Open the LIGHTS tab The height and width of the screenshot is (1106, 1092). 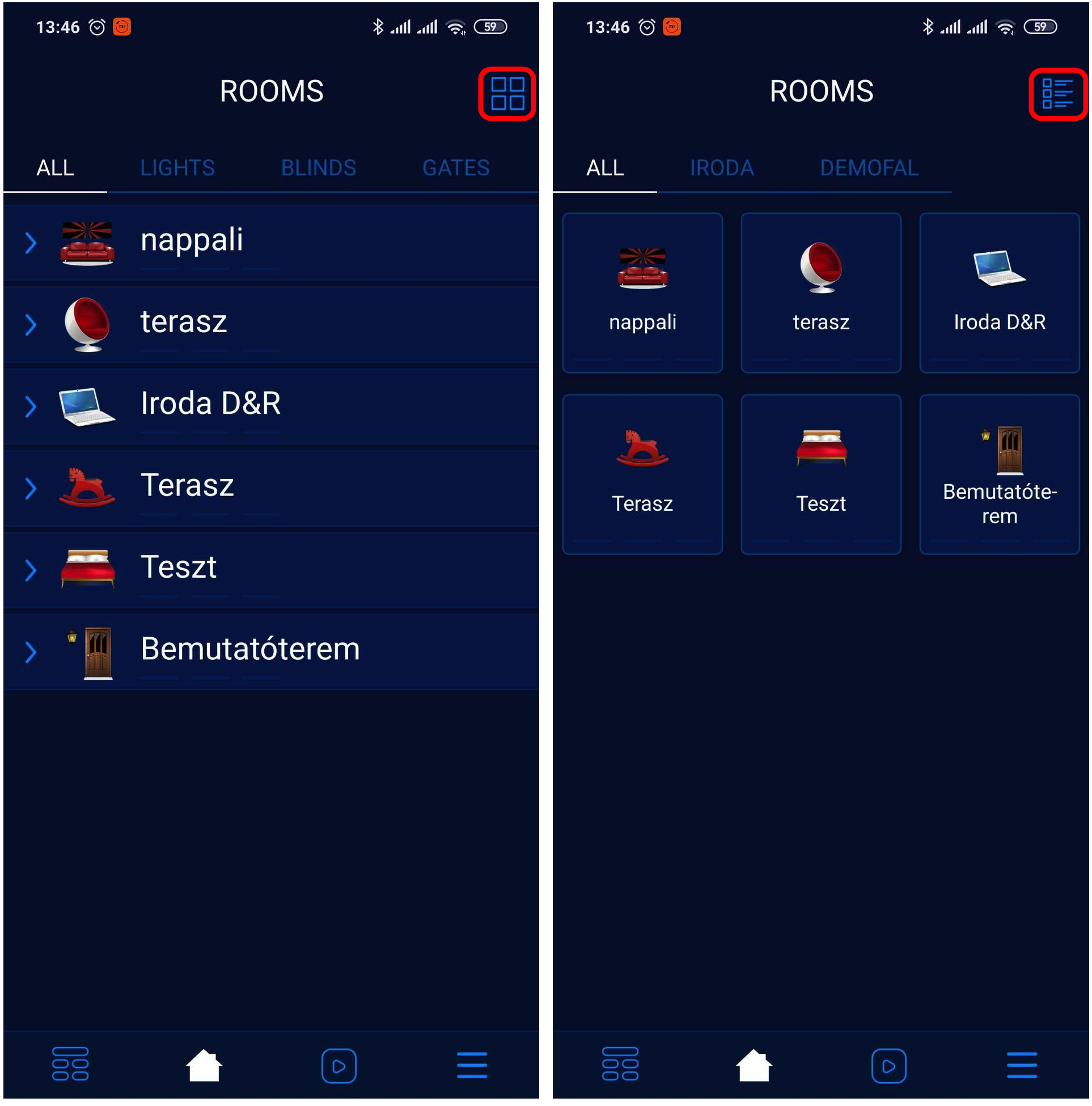click(177, 168)
